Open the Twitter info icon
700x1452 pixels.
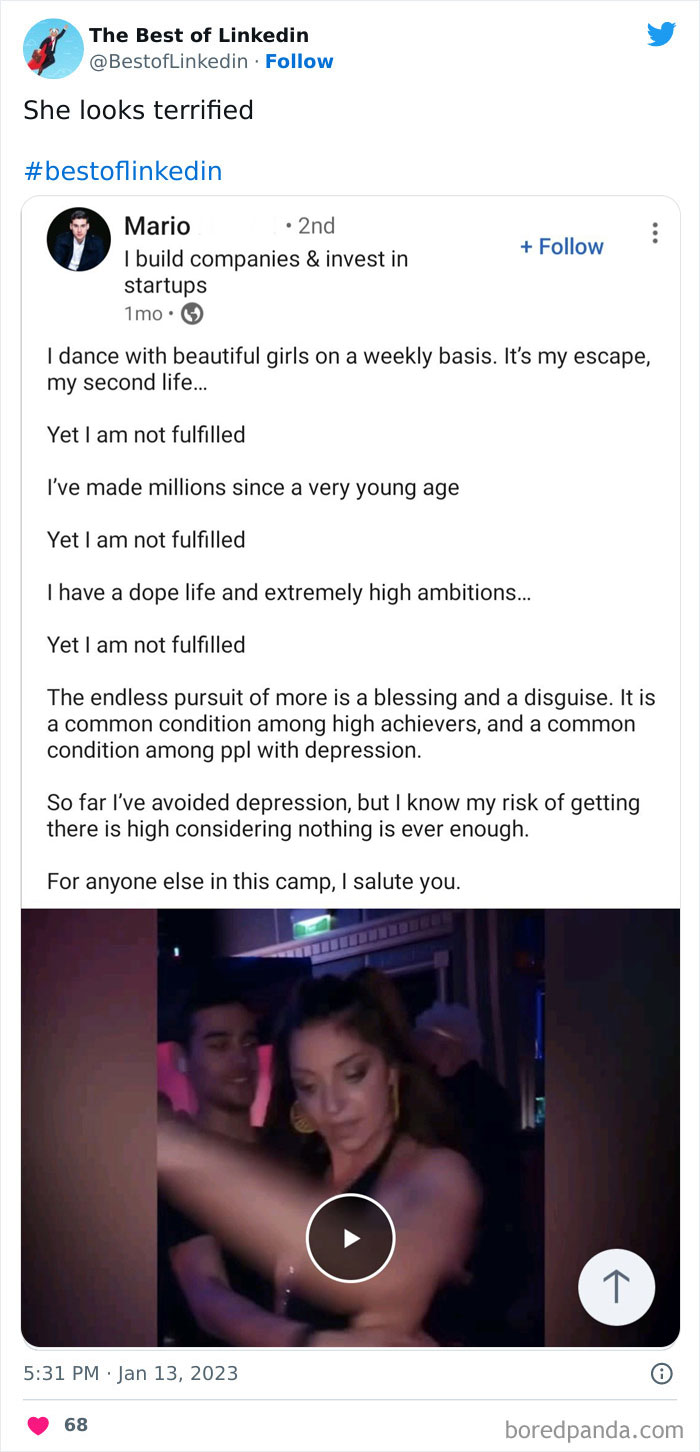coord(661,1374)
